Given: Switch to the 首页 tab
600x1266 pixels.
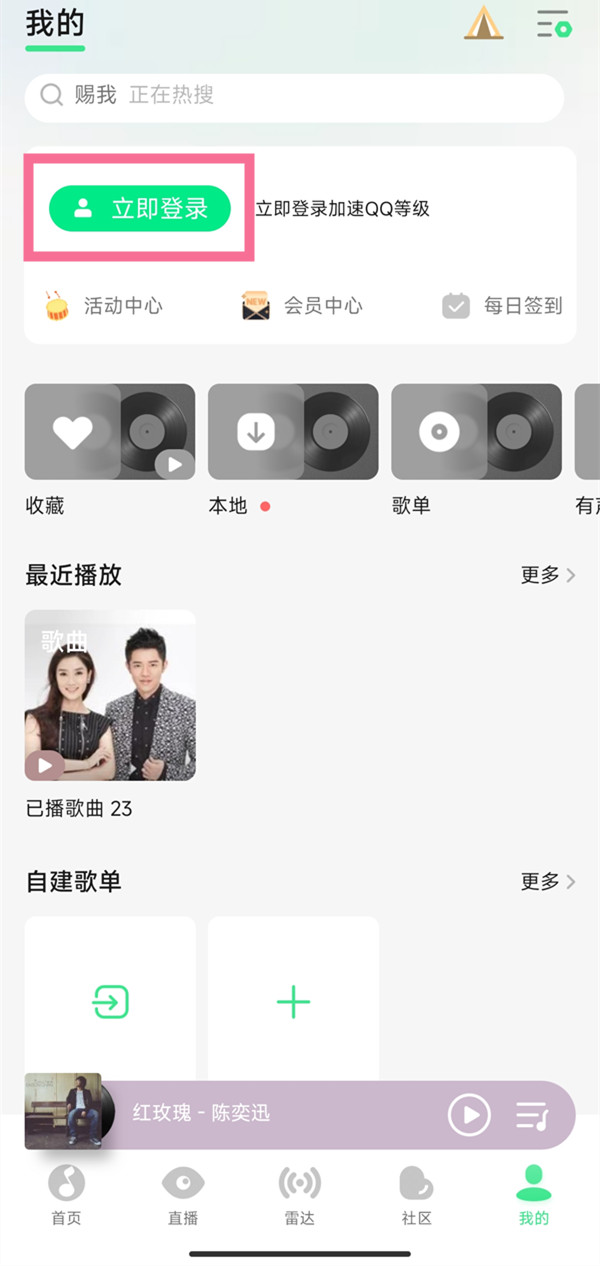Looking at the screenshot, I should pos(66,1195).
